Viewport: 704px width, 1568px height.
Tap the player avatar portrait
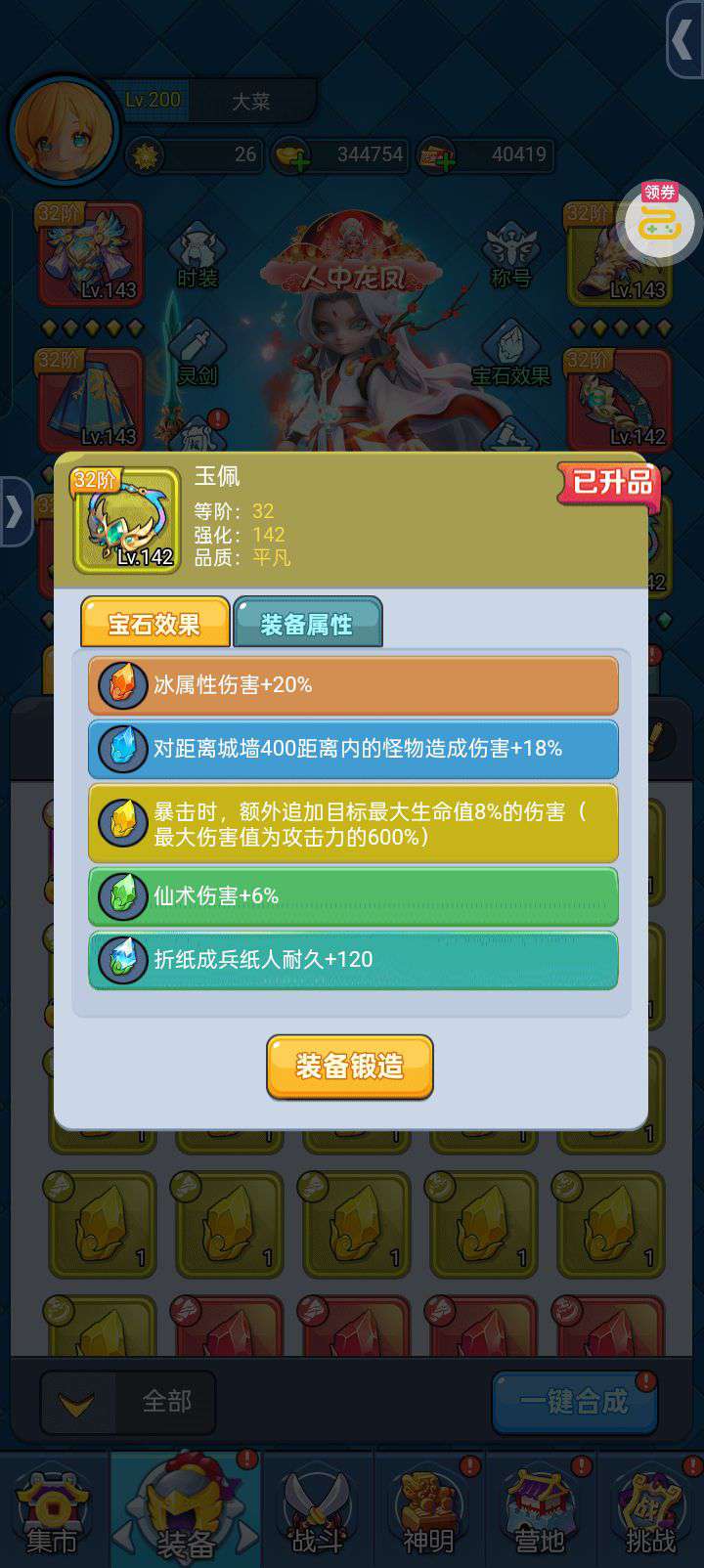coord(65,130)
